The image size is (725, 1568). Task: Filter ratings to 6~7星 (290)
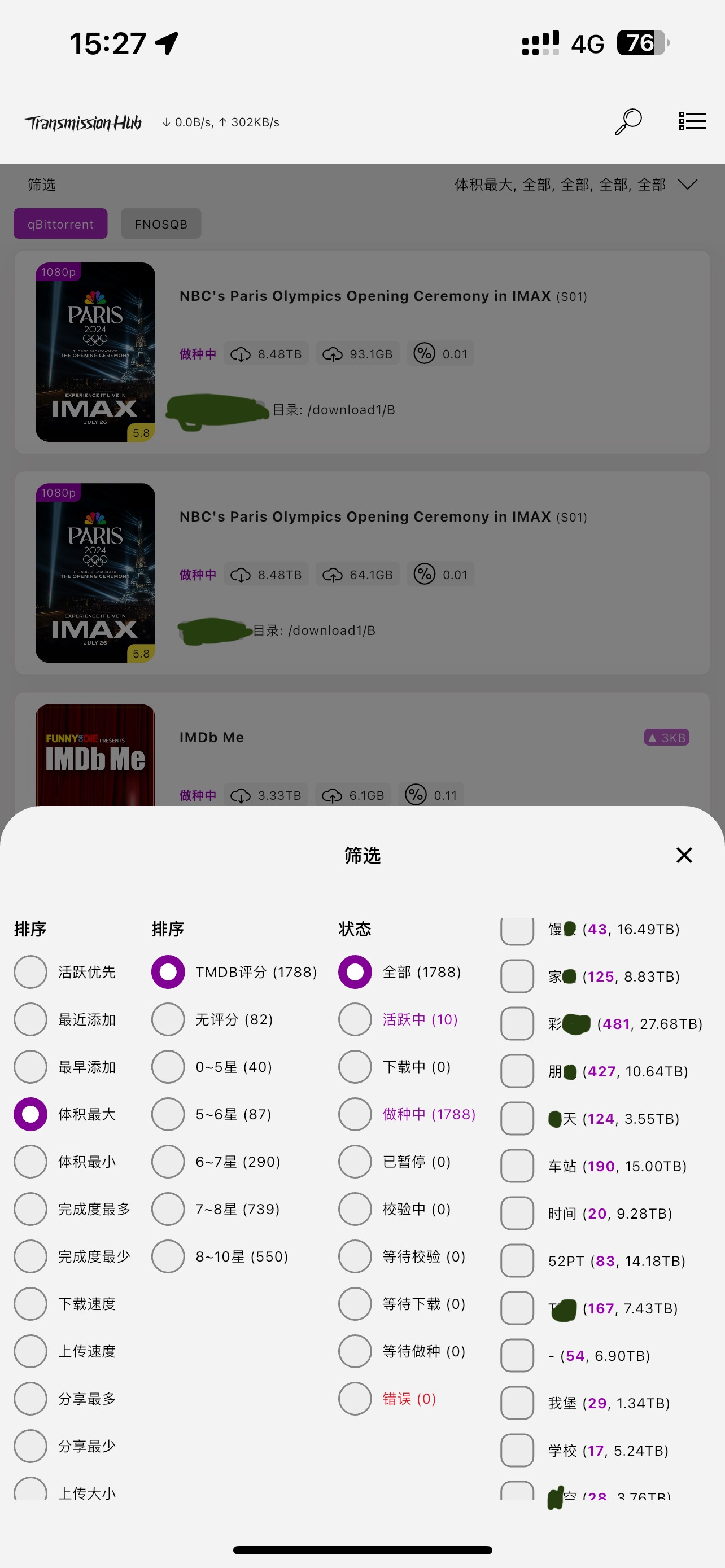168,1162
